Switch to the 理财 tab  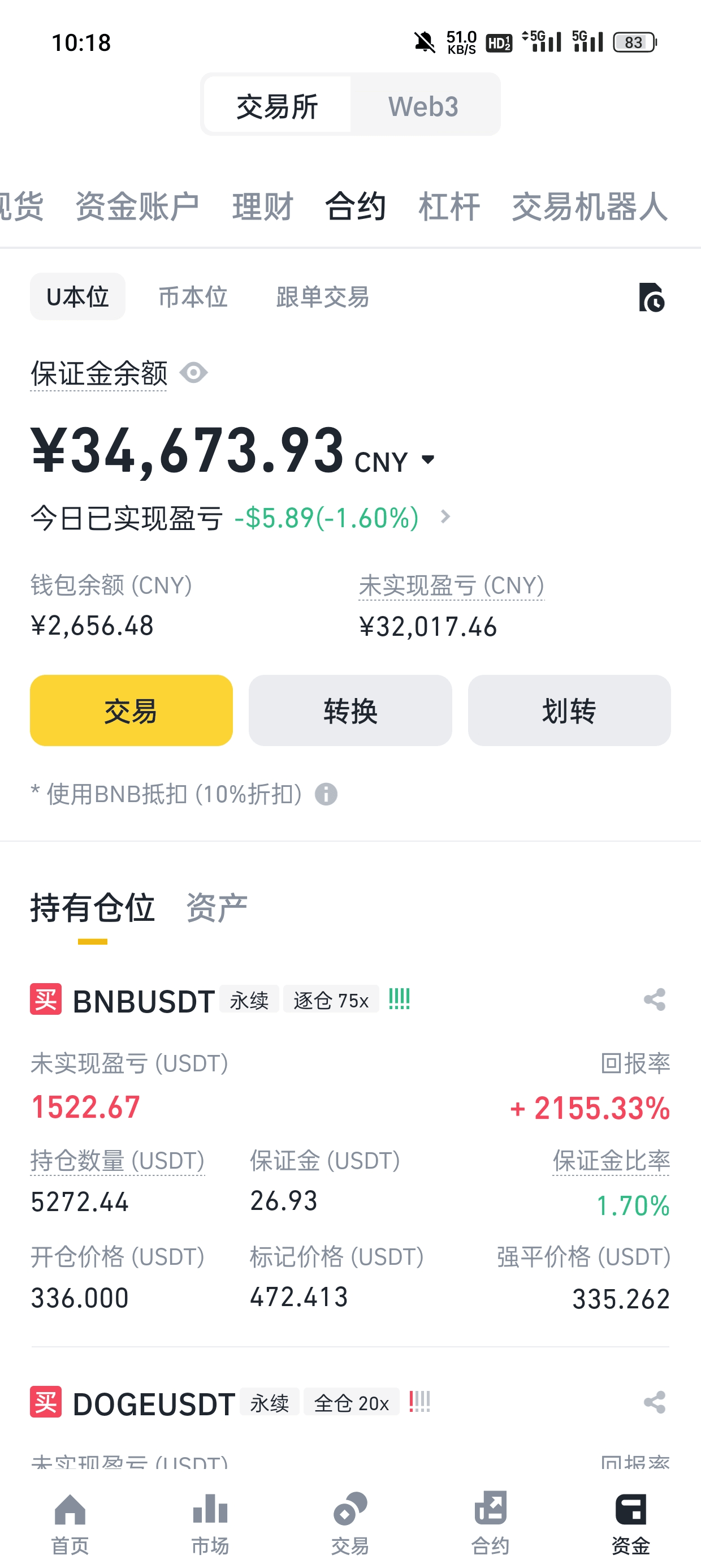click(x=263, y=206)
